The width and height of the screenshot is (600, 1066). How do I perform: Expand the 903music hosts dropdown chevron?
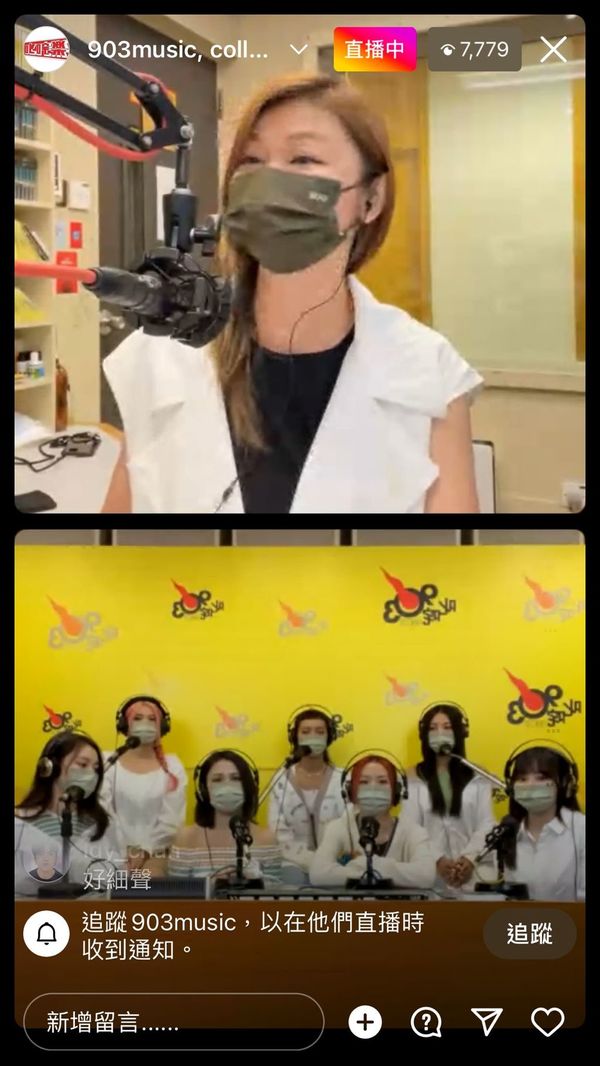[x=298, y=49]
